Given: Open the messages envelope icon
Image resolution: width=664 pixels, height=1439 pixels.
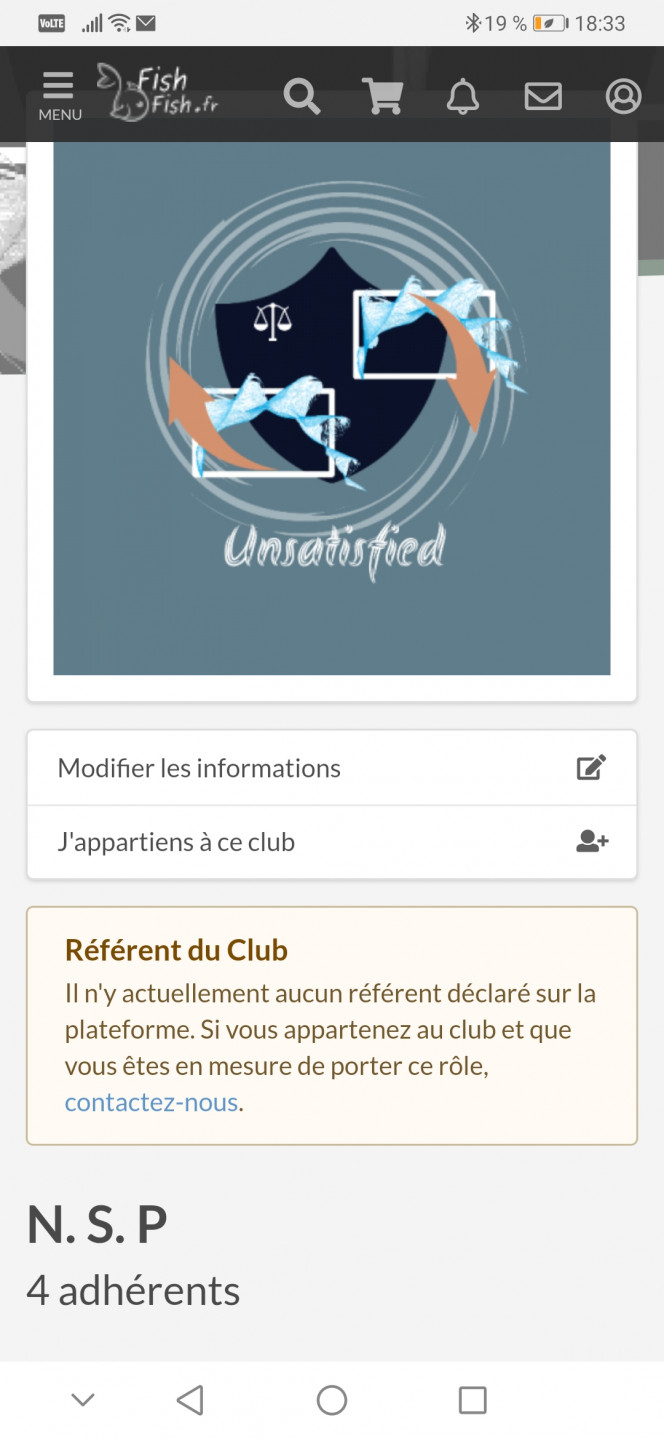Looking at the screenshot, I should (543, 97).
